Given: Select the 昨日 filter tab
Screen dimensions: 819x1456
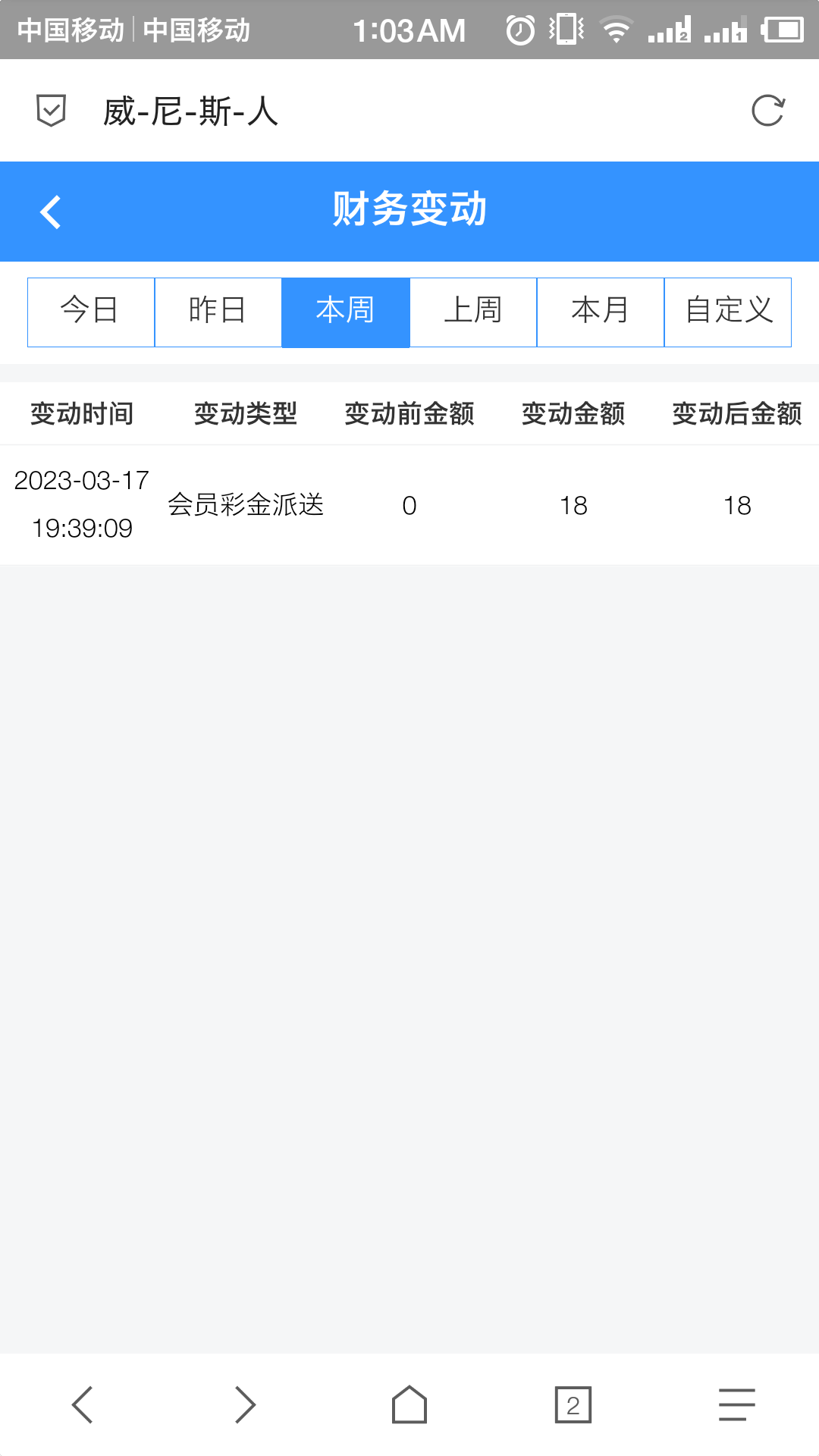Looking at the screenshot, I should tap(218, 312).
